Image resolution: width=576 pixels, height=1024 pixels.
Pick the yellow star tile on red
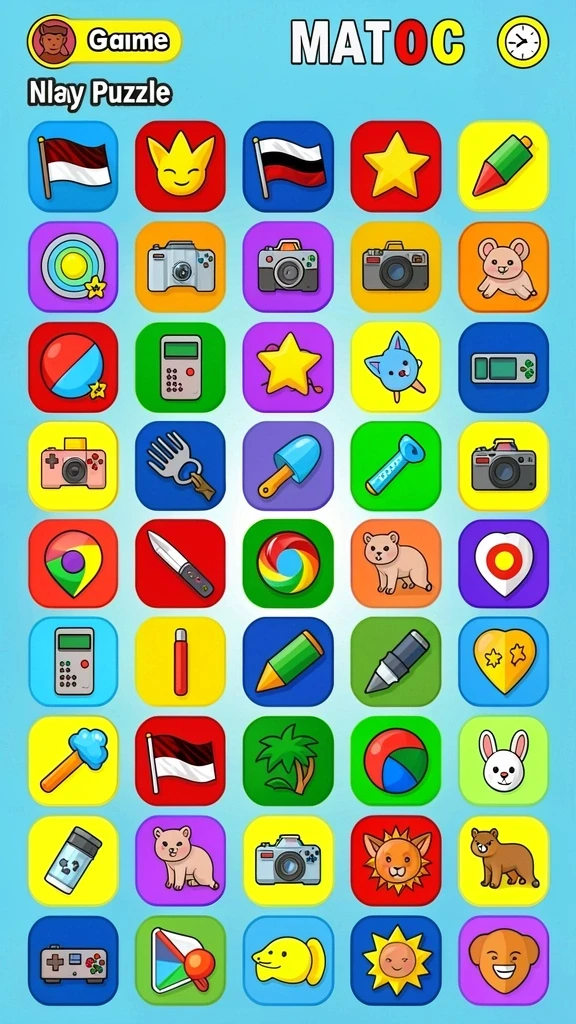coord(396,166)
